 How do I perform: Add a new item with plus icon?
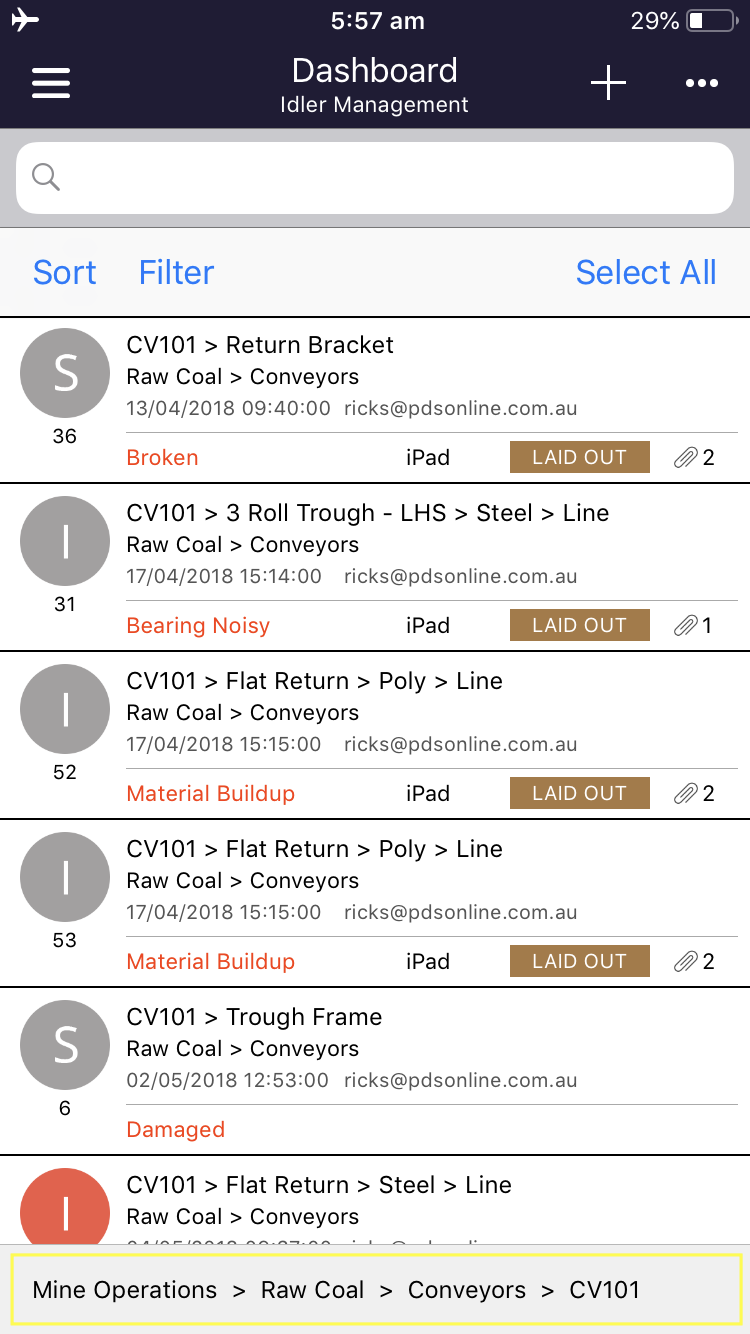pyautogui.click(x=608, y=82)
